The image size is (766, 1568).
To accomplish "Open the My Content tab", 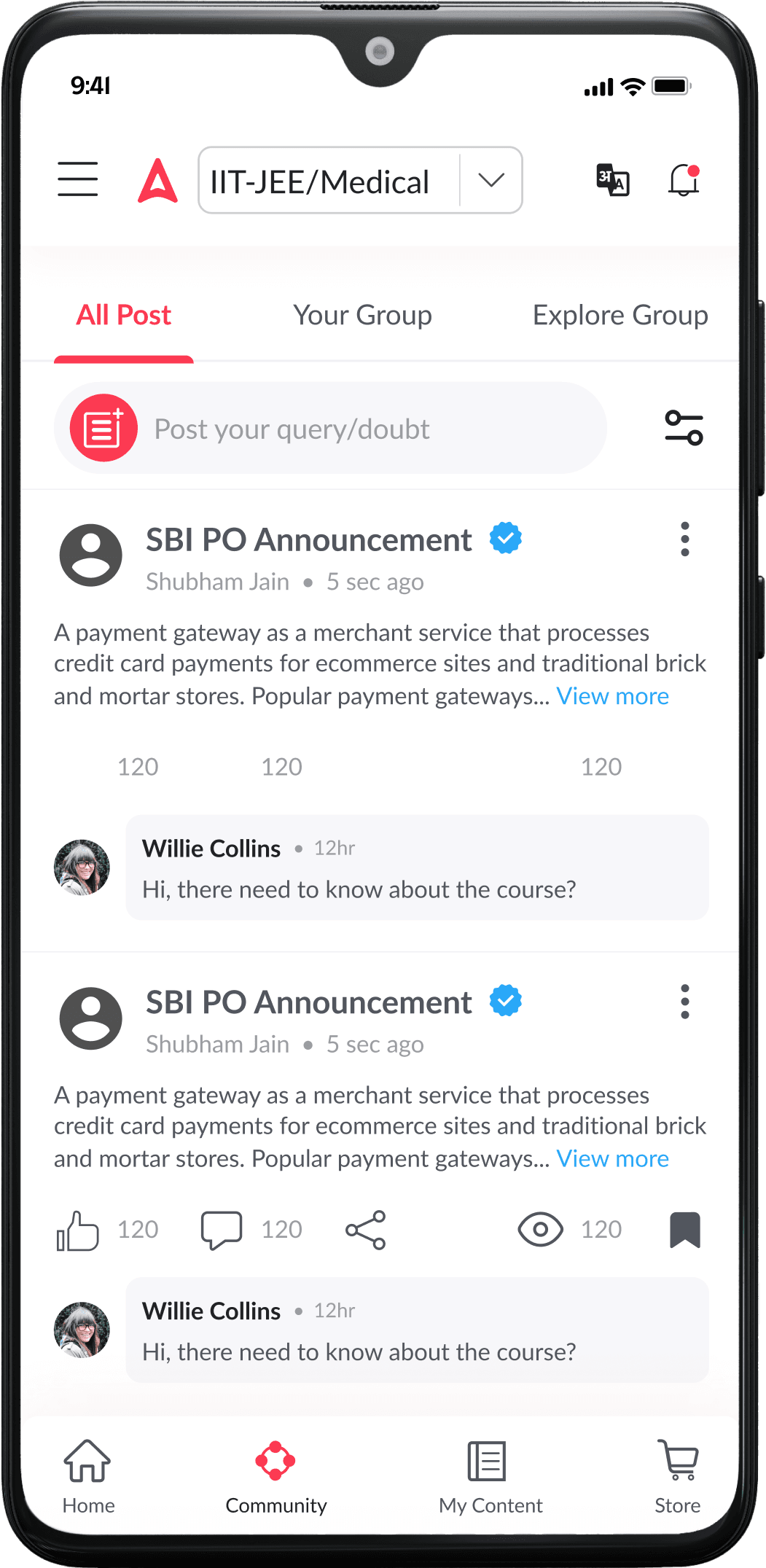I will point(490,1475).
